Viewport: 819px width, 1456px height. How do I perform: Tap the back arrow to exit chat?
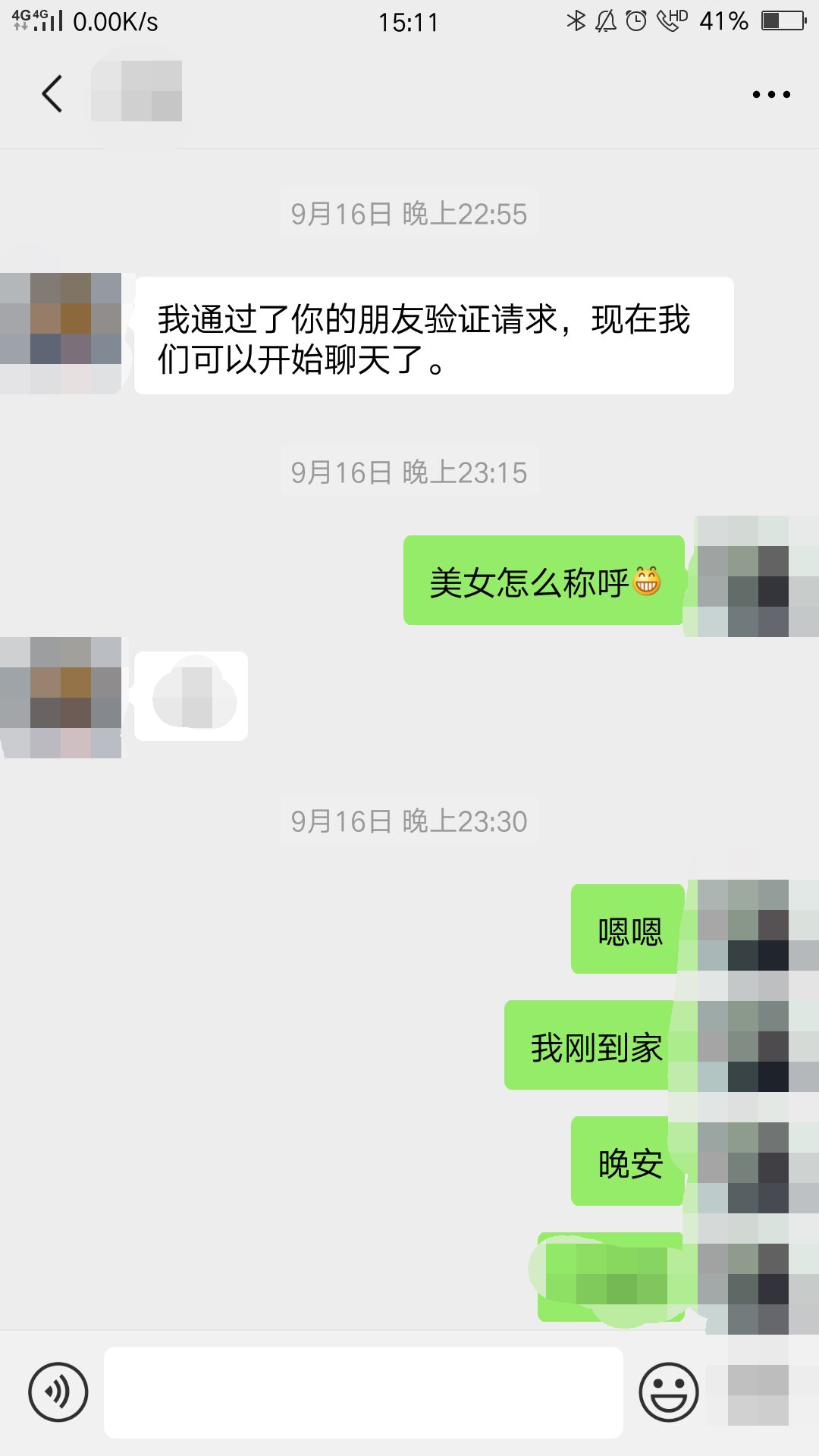pyautogui.click(x=52, y=93)
